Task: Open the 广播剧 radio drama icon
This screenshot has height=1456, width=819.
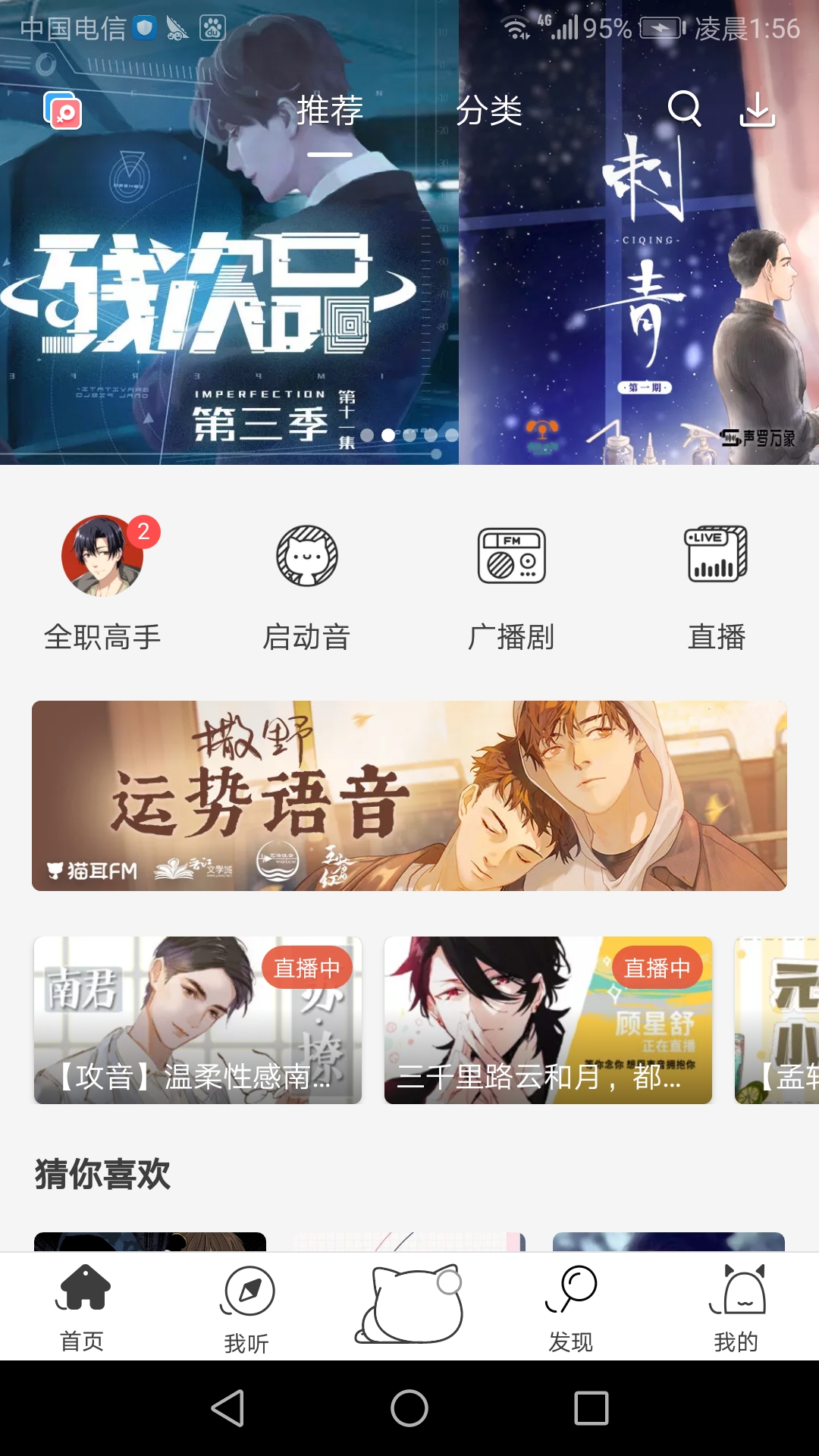Action: 512,556
